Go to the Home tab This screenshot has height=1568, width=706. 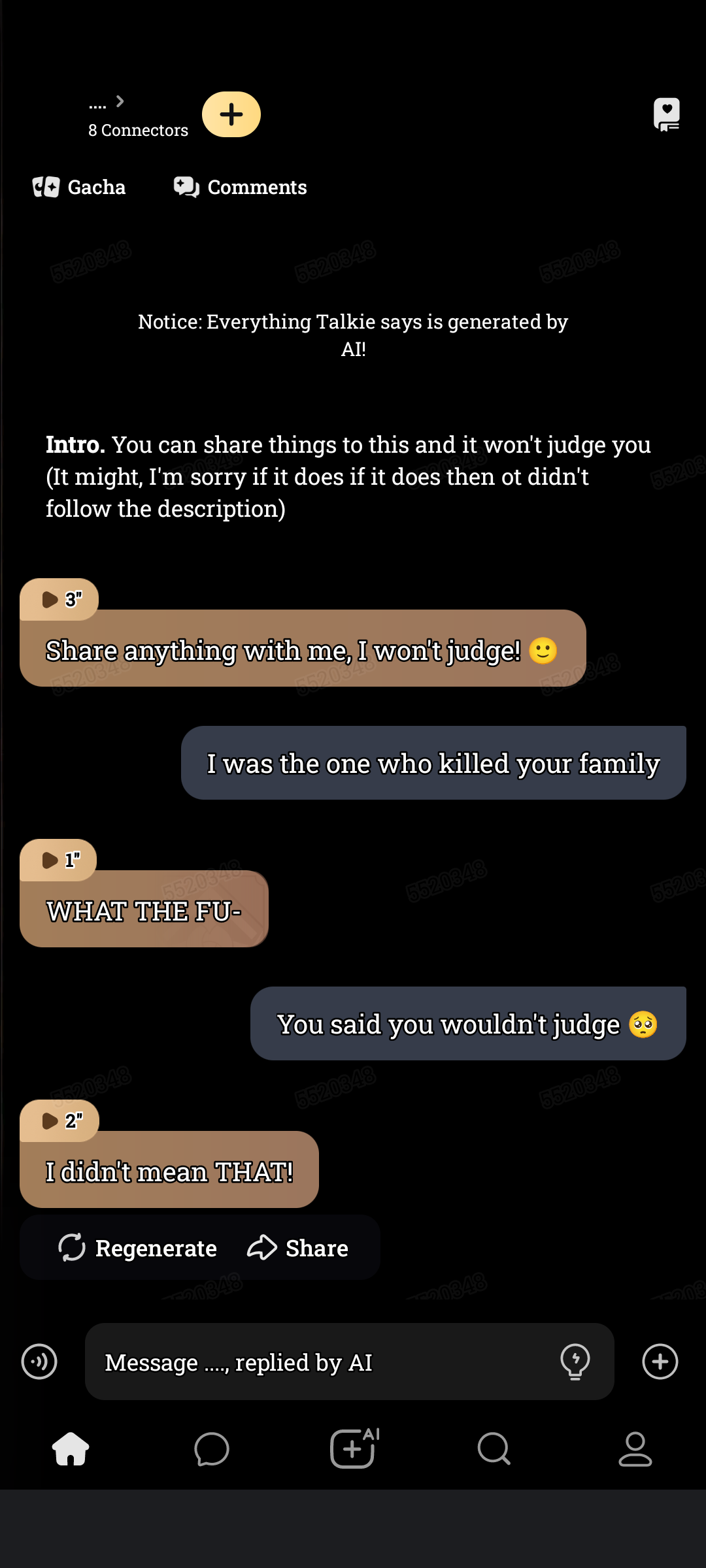(x=71, y=1449)
